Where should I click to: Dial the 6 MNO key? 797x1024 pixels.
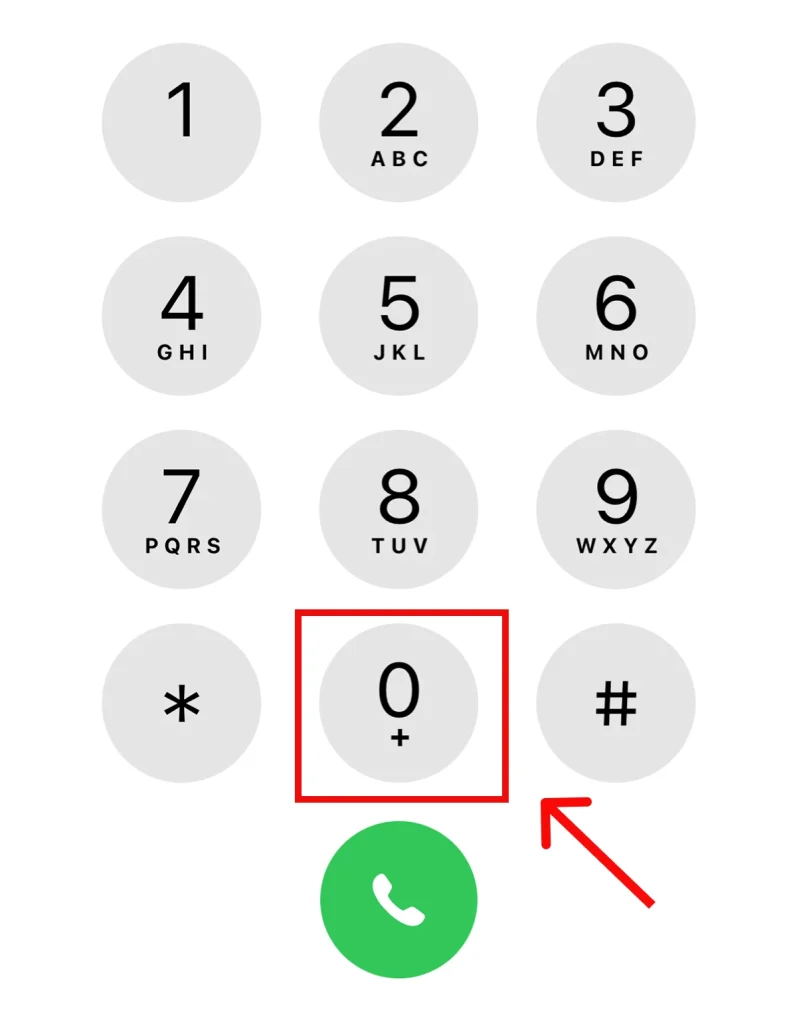coord(616,316)
